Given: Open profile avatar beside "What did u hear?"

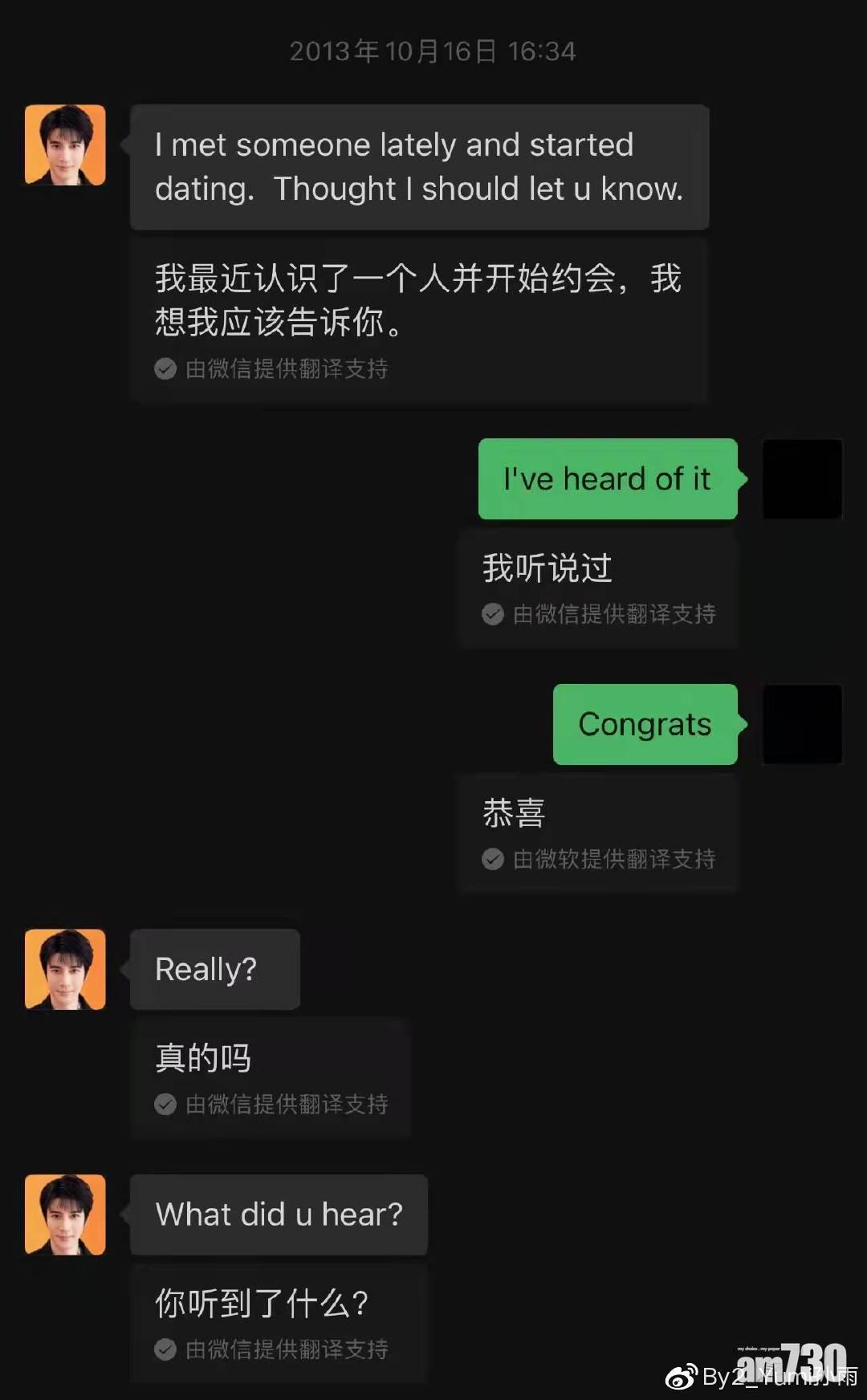Looking at the screenshot, I should click(65, 1214).
